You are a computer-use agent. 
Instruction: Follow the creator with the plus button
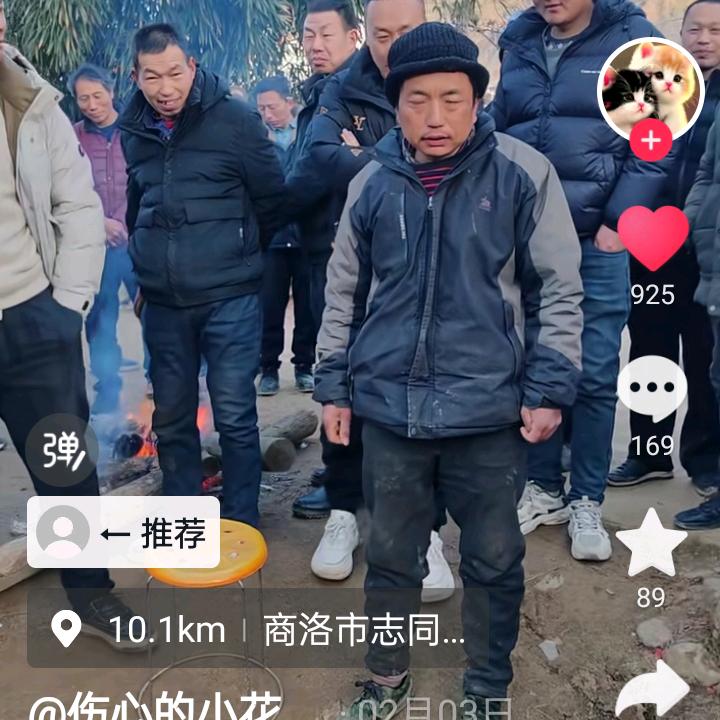click(651, 140)
